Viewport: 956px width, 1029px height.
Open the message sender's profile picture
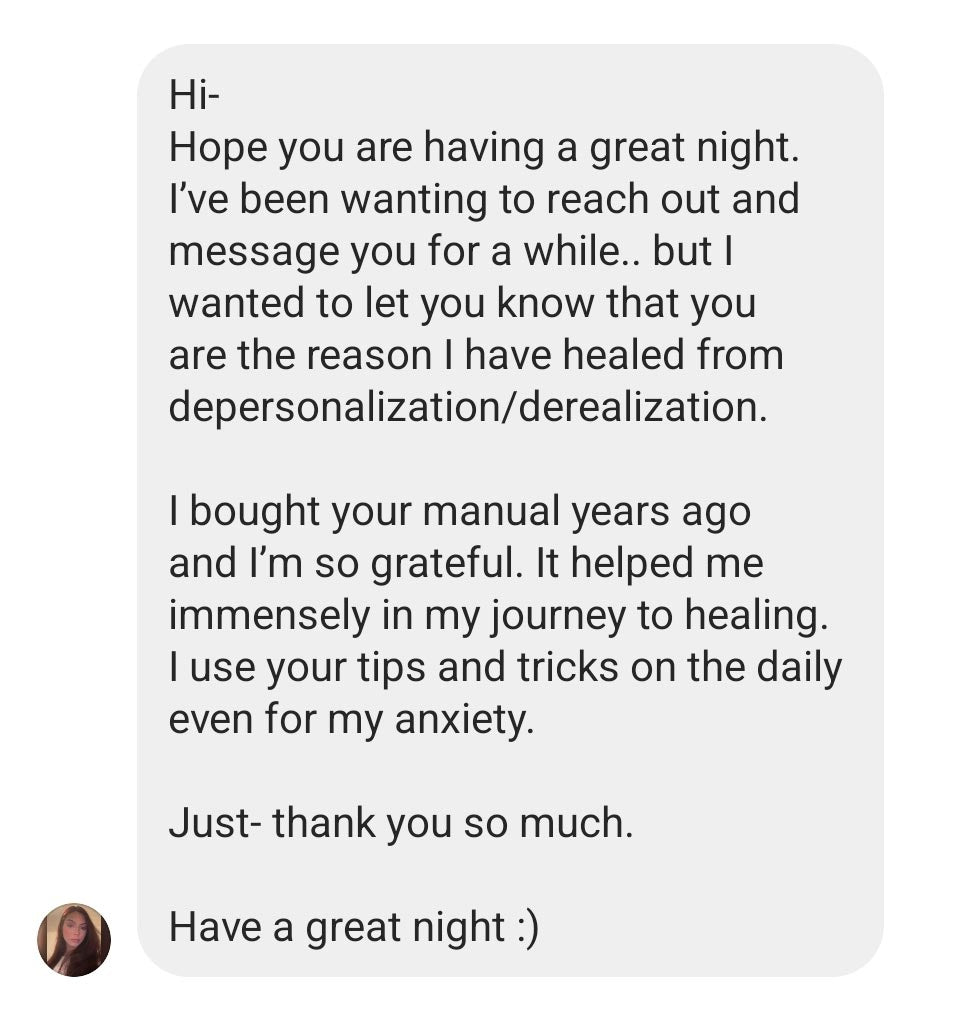(73, 939)
